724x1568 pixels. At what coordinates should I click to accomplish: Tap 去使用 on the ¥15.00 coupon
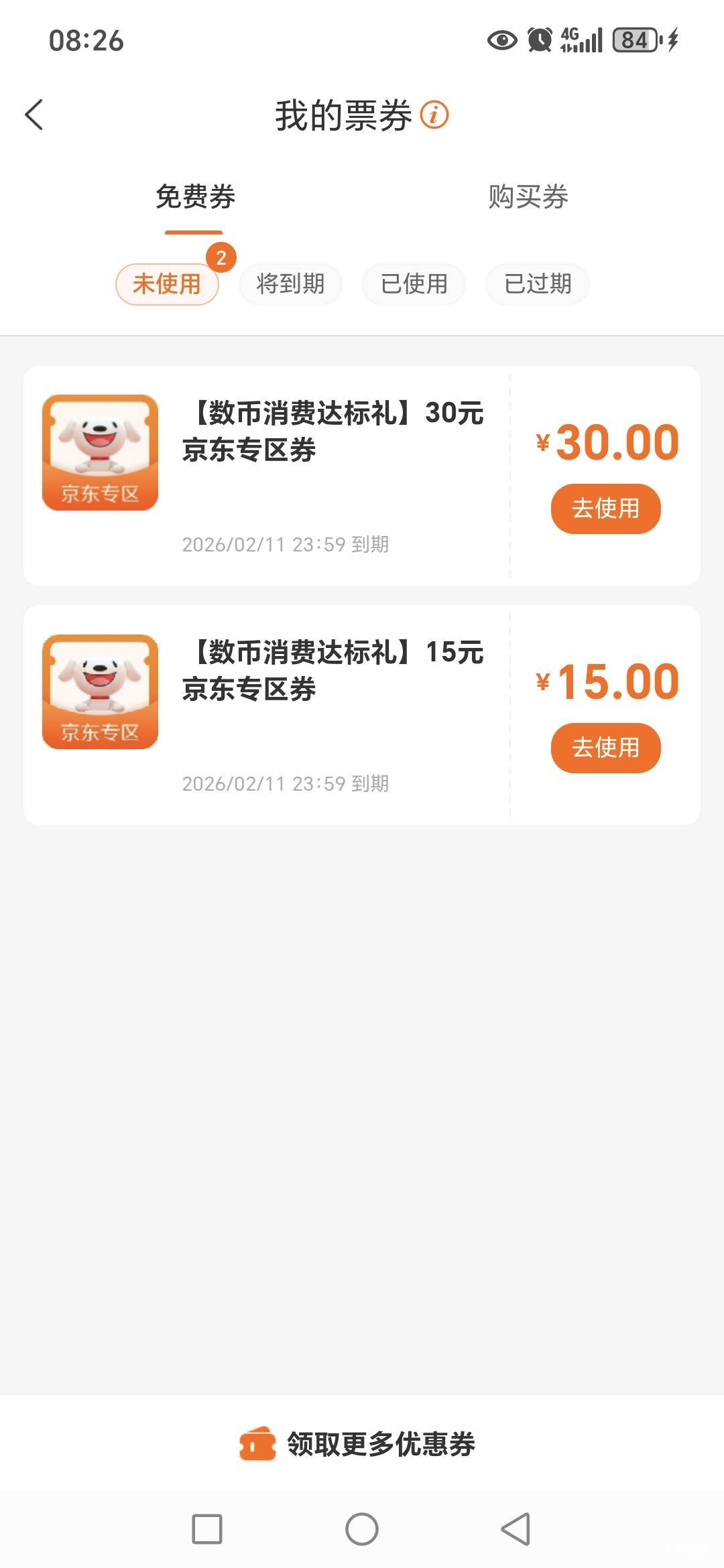(605, 748)
